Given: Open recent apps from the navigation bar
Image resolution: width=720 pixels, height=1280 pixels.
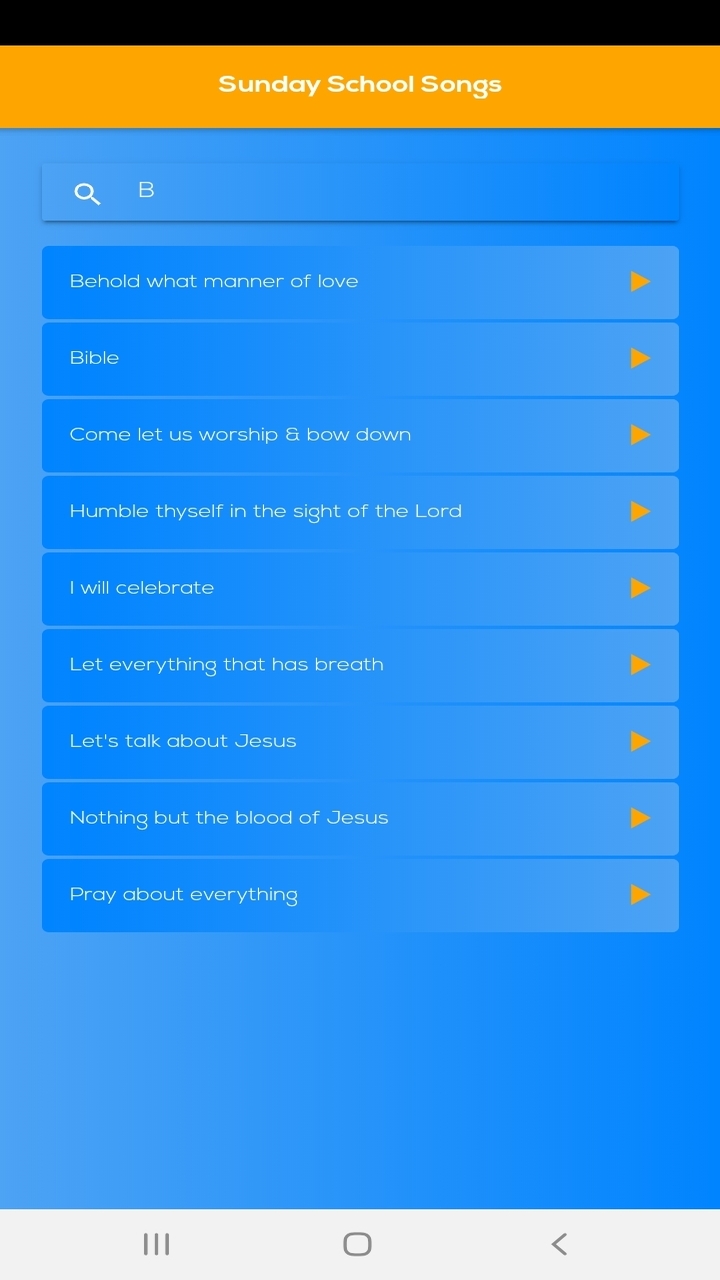Looking at the screenshot, I should pyautogui.click(x=156, y=1243).
